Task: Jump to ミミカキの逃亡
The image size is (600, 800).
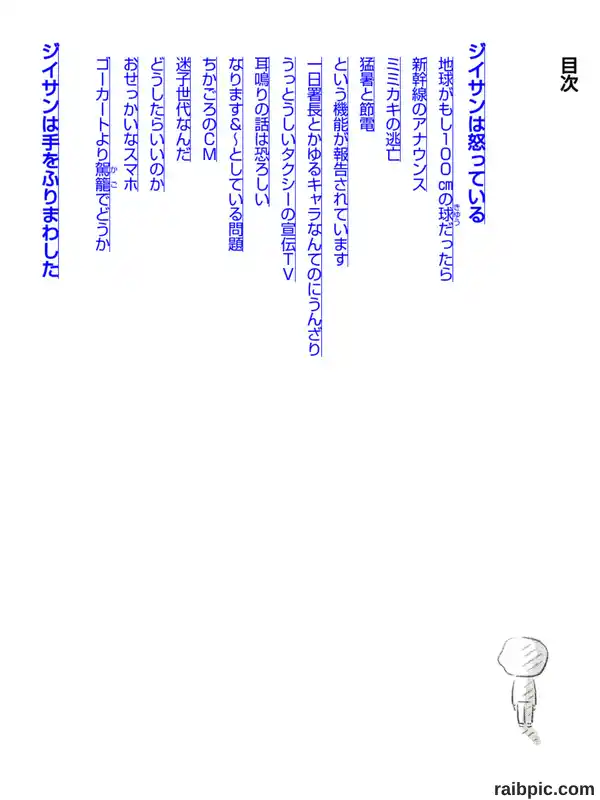Action: [x=393, y=109]
